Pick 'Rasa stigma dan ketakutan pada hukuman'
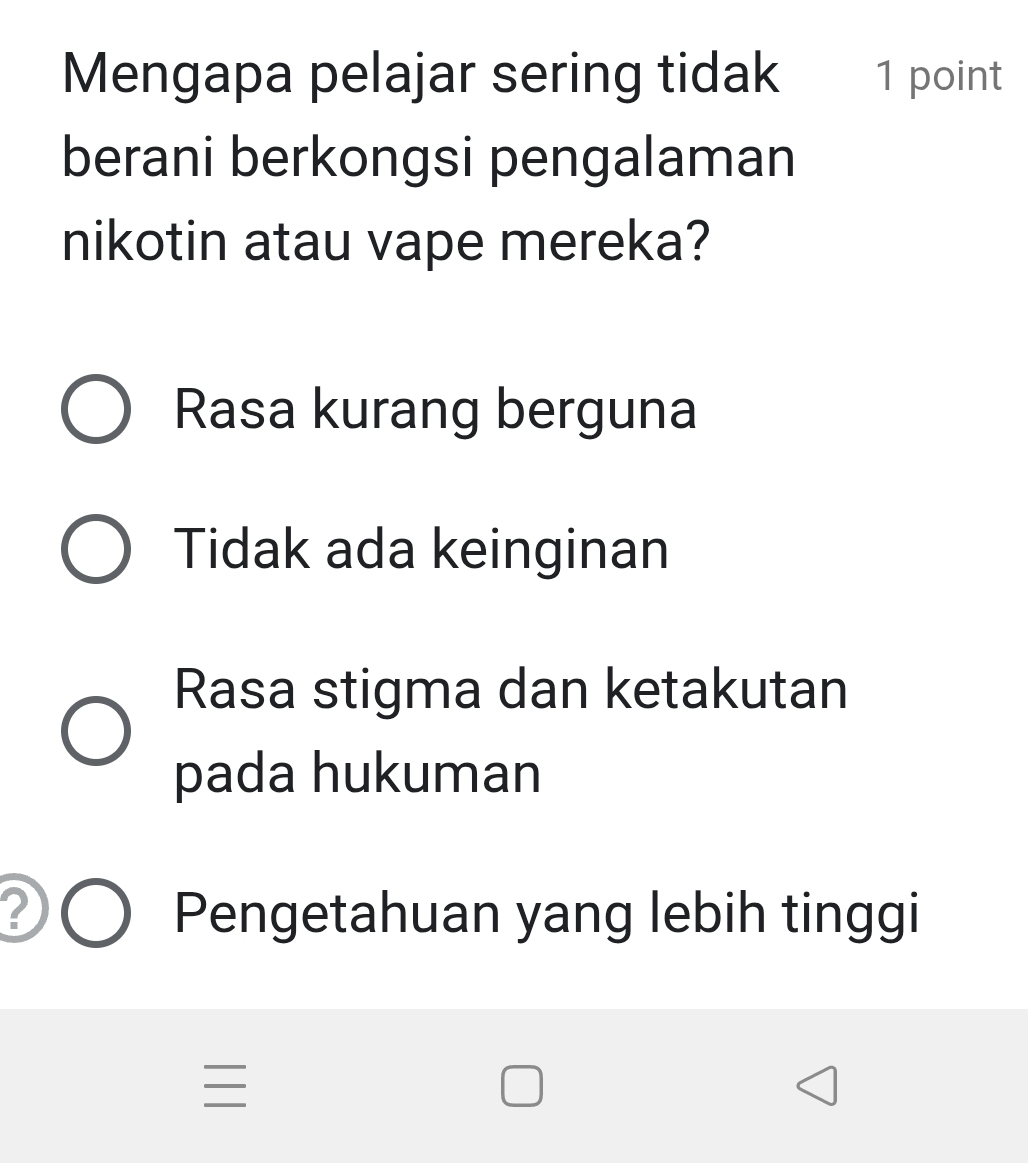Image resolution: width=1028 pixels, height=1163 pixels. pos(96,731)
